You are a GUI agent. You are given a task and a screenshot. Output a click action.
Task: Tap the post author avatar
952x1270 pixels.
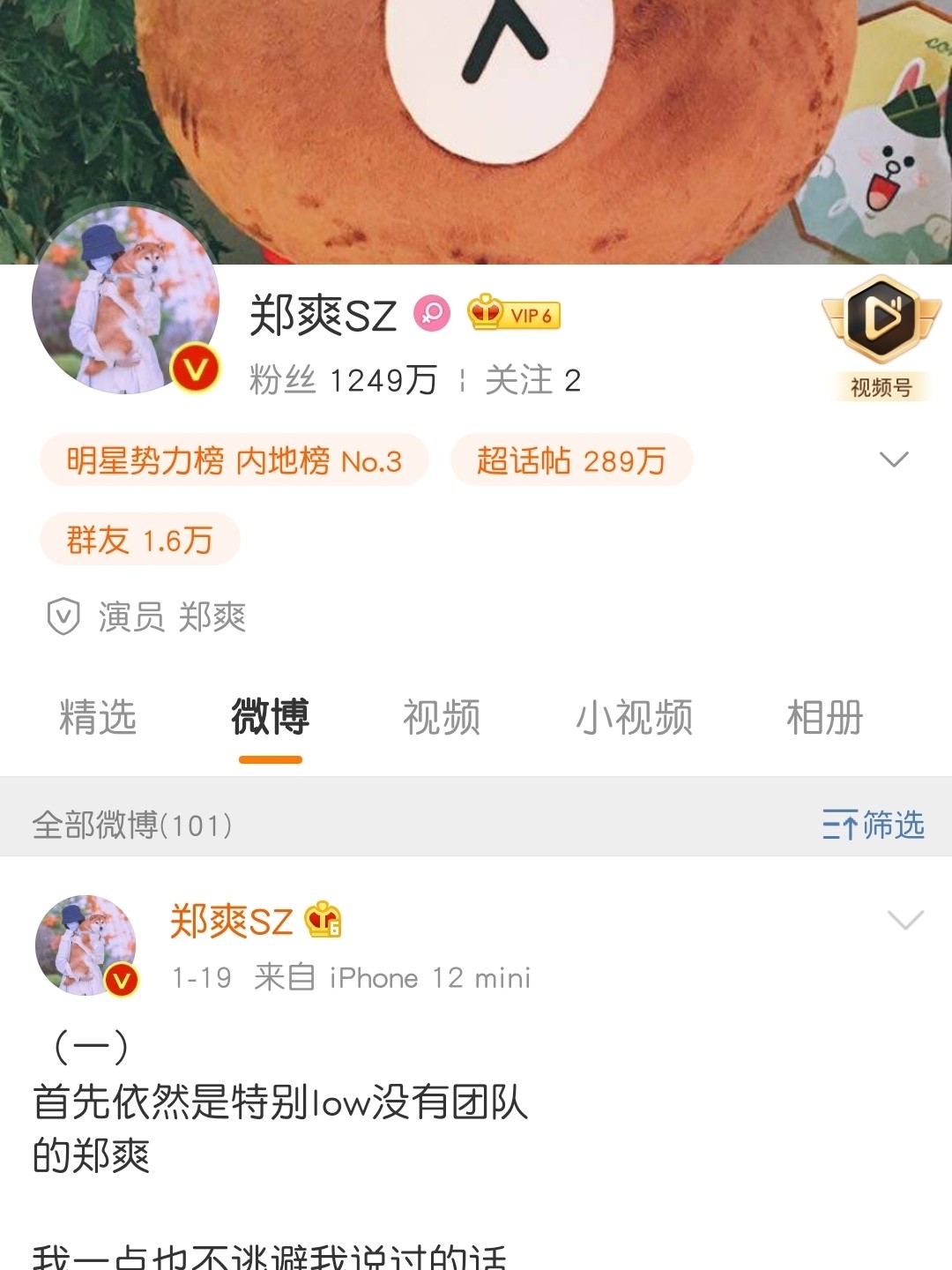coord(86,945)
